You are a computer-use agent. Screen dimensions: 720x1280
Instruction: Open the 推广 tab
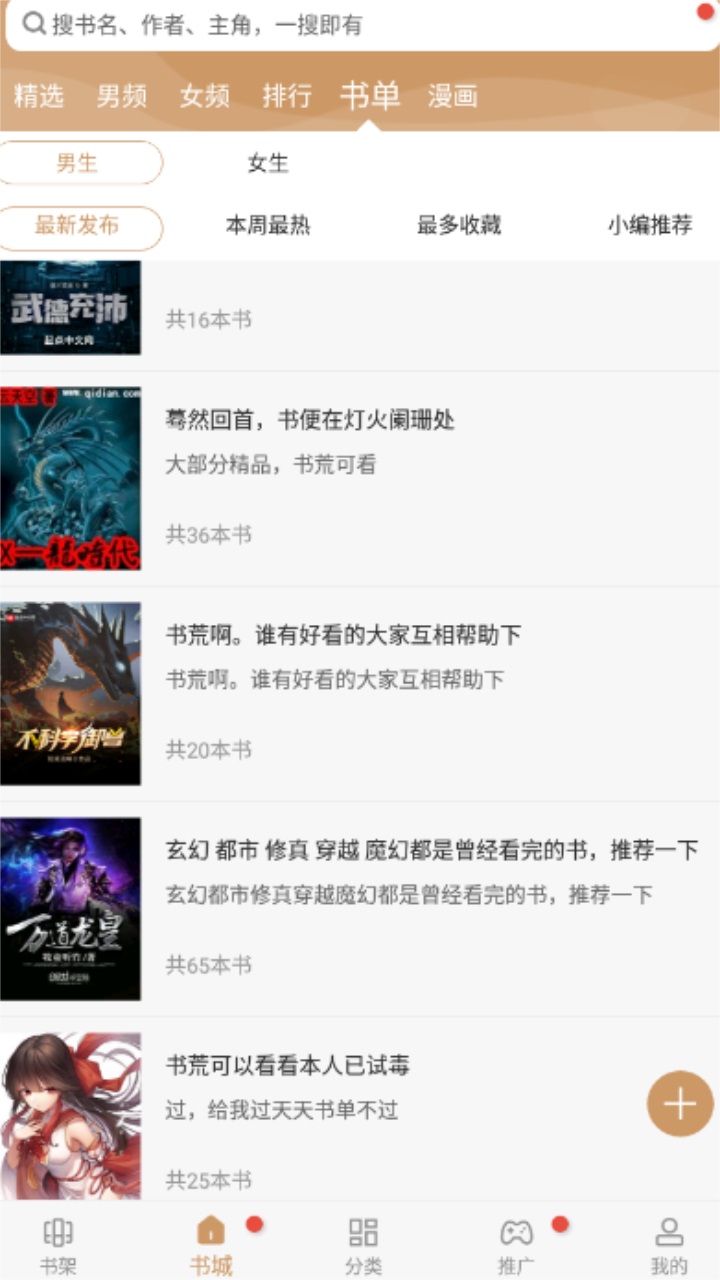[x=516, y=1245]
